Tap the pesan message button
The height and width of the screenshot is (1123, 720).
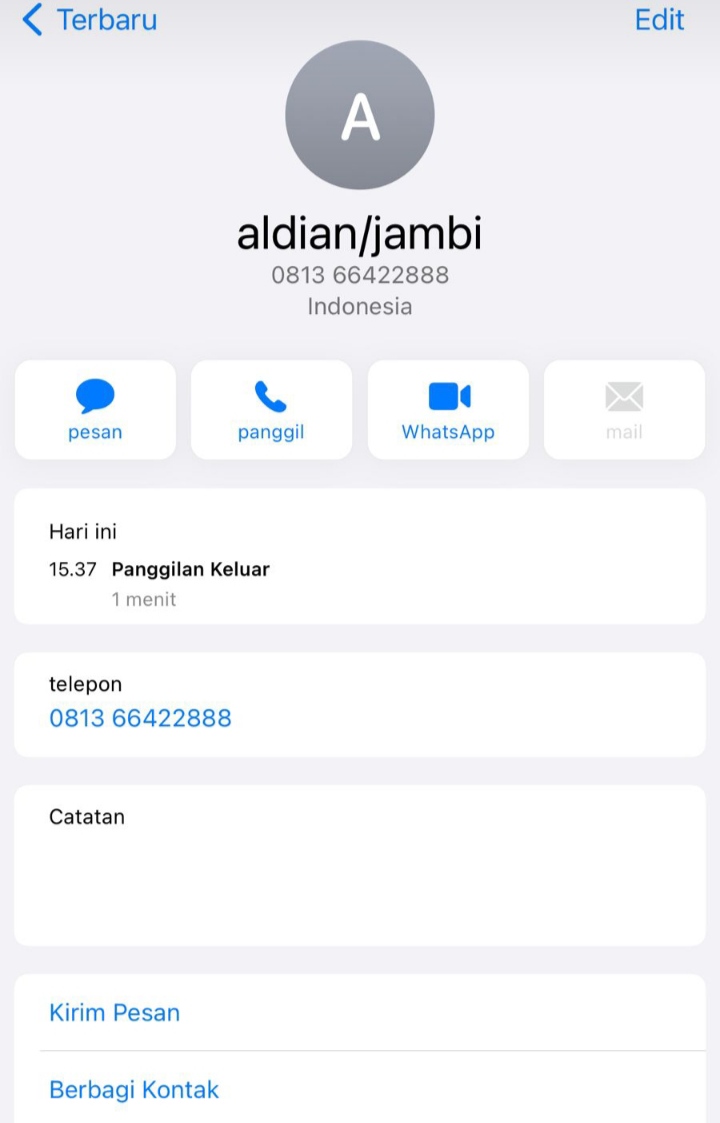pyautogui.click(x=95, y=410)
